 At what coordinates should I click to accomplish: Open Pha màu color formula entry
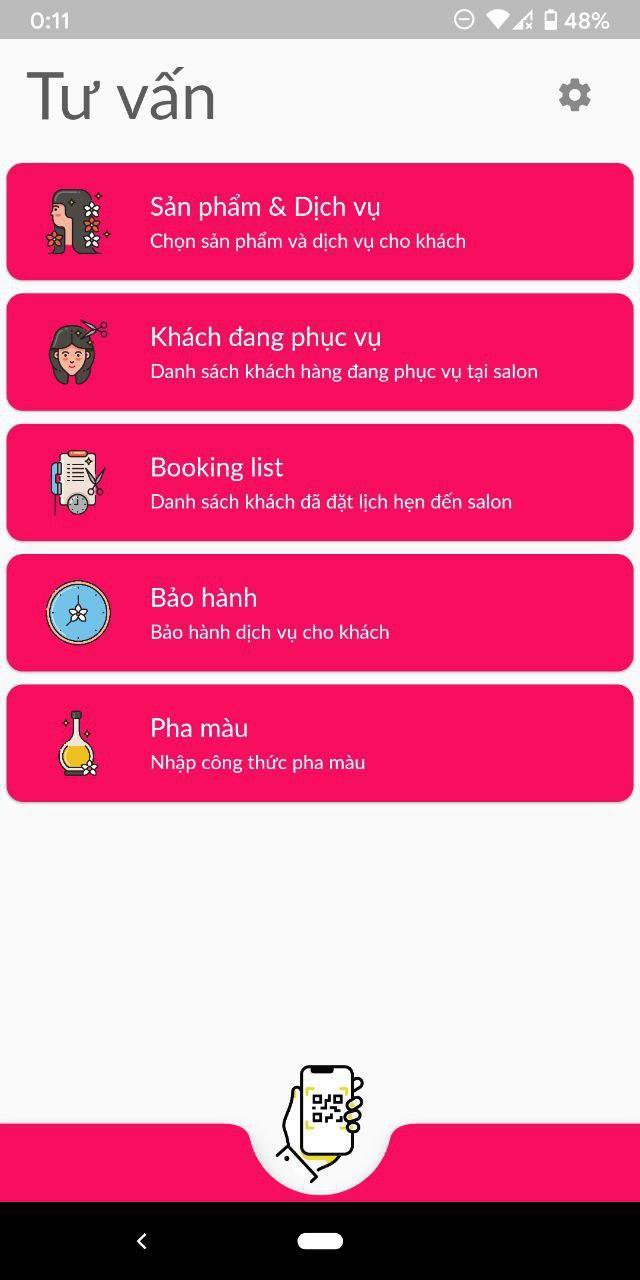pos(320,742)
